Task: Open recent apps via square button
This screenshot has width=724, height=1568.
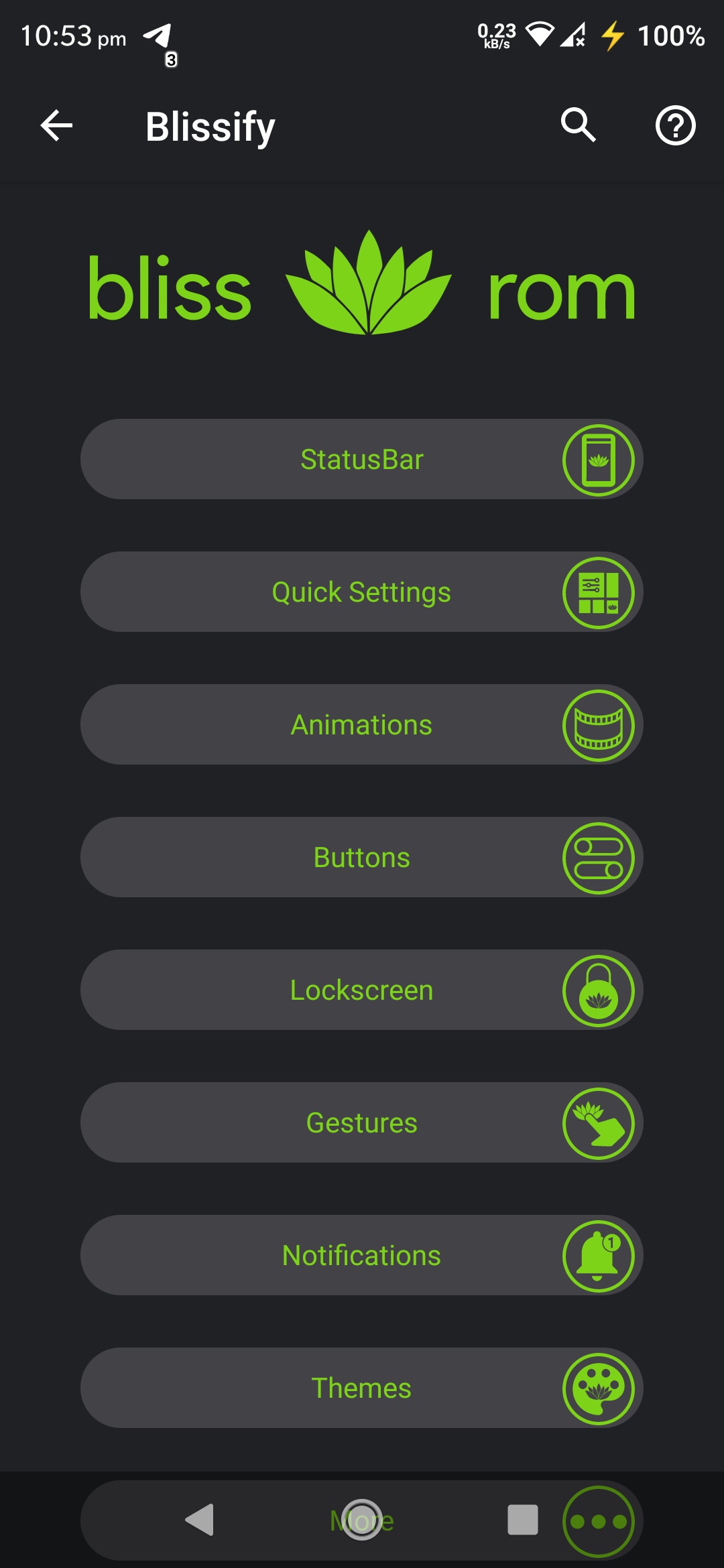Action: click(523, 1520)
